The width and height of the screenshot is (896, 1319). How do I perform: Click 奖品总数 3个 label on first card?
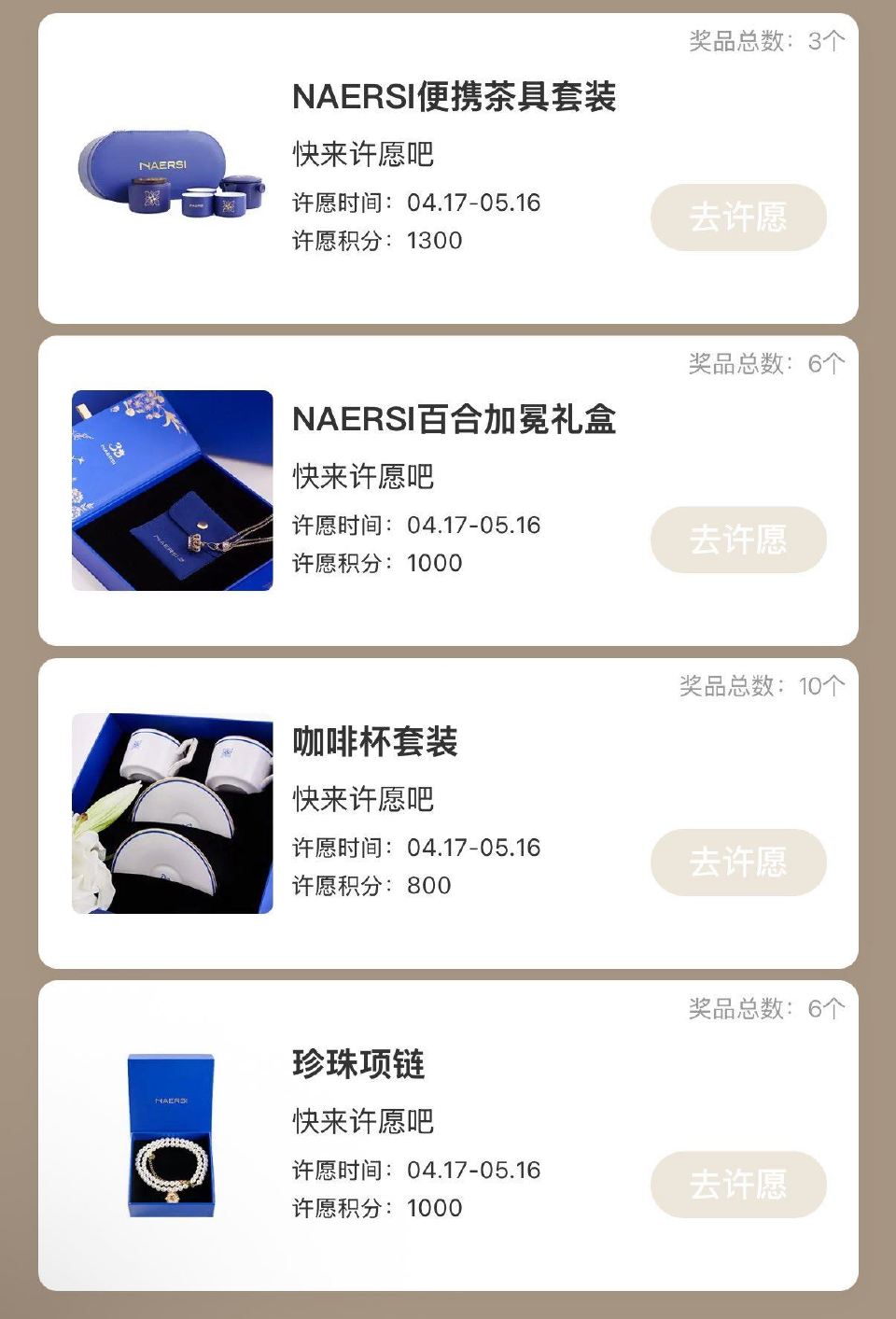tap(762, 39)
